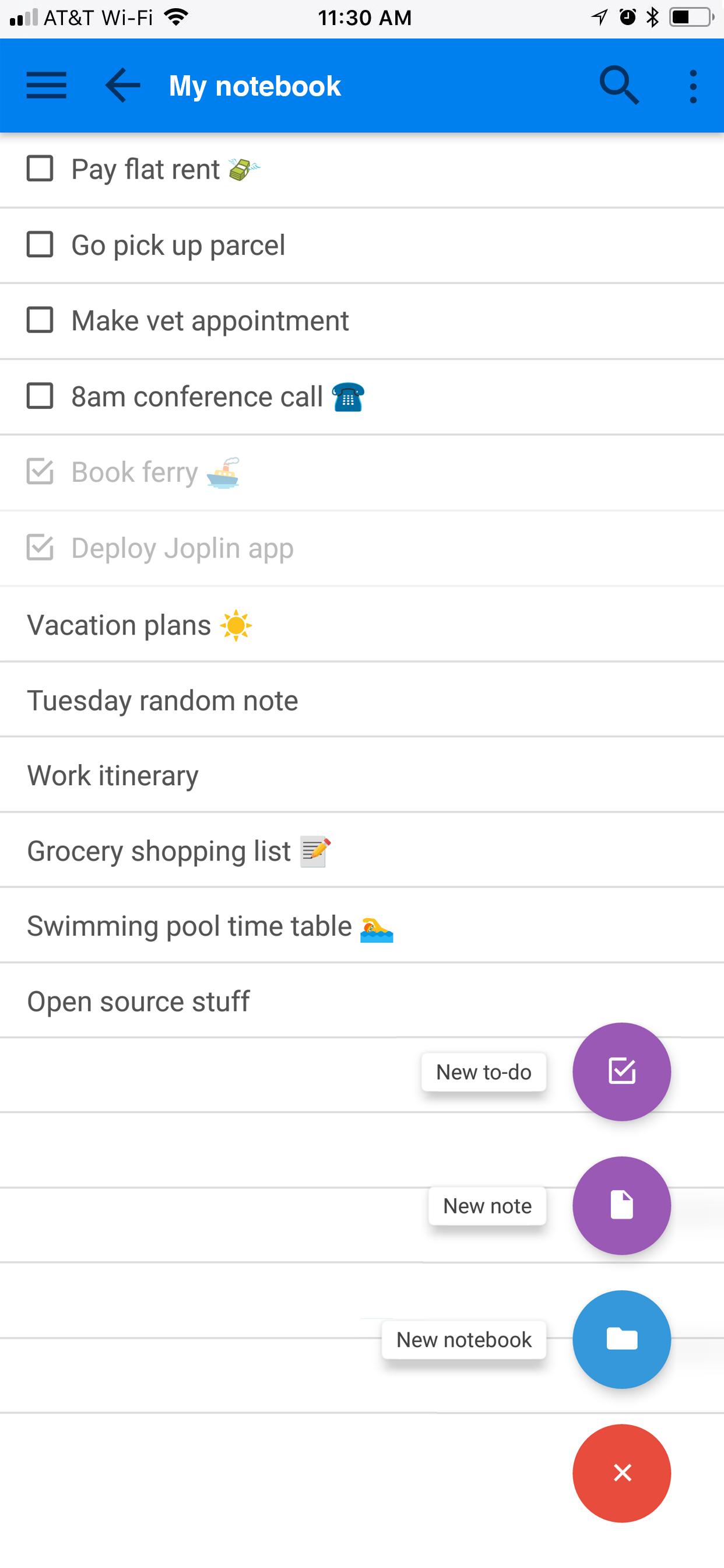Open the Tuesday random note
Viewport: 724px width, 1568px height.
click(362, 700)
